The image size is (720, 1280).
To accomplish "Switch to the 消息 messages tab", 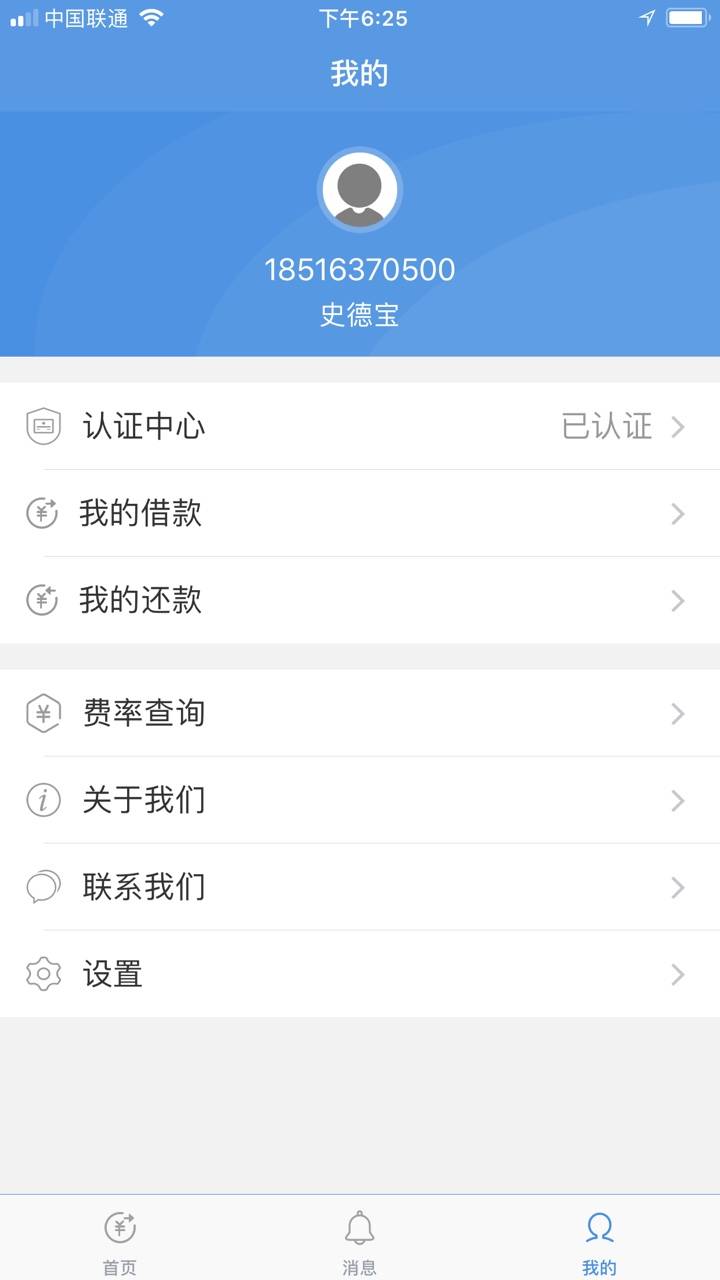I will (360, 1239).
